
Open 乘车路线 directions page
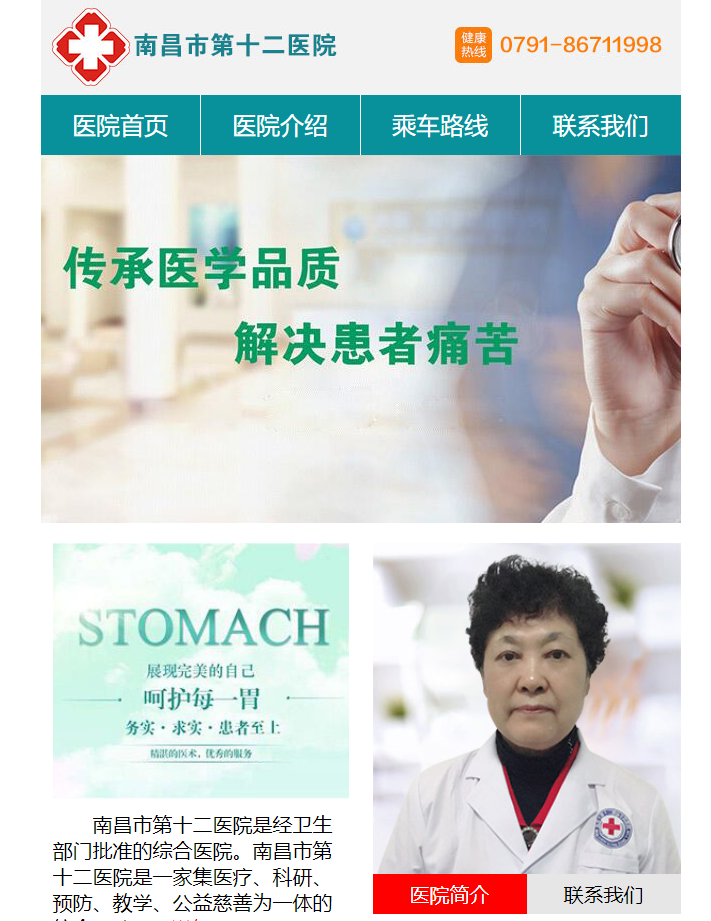pyautogui.click(x=440, y=126)
